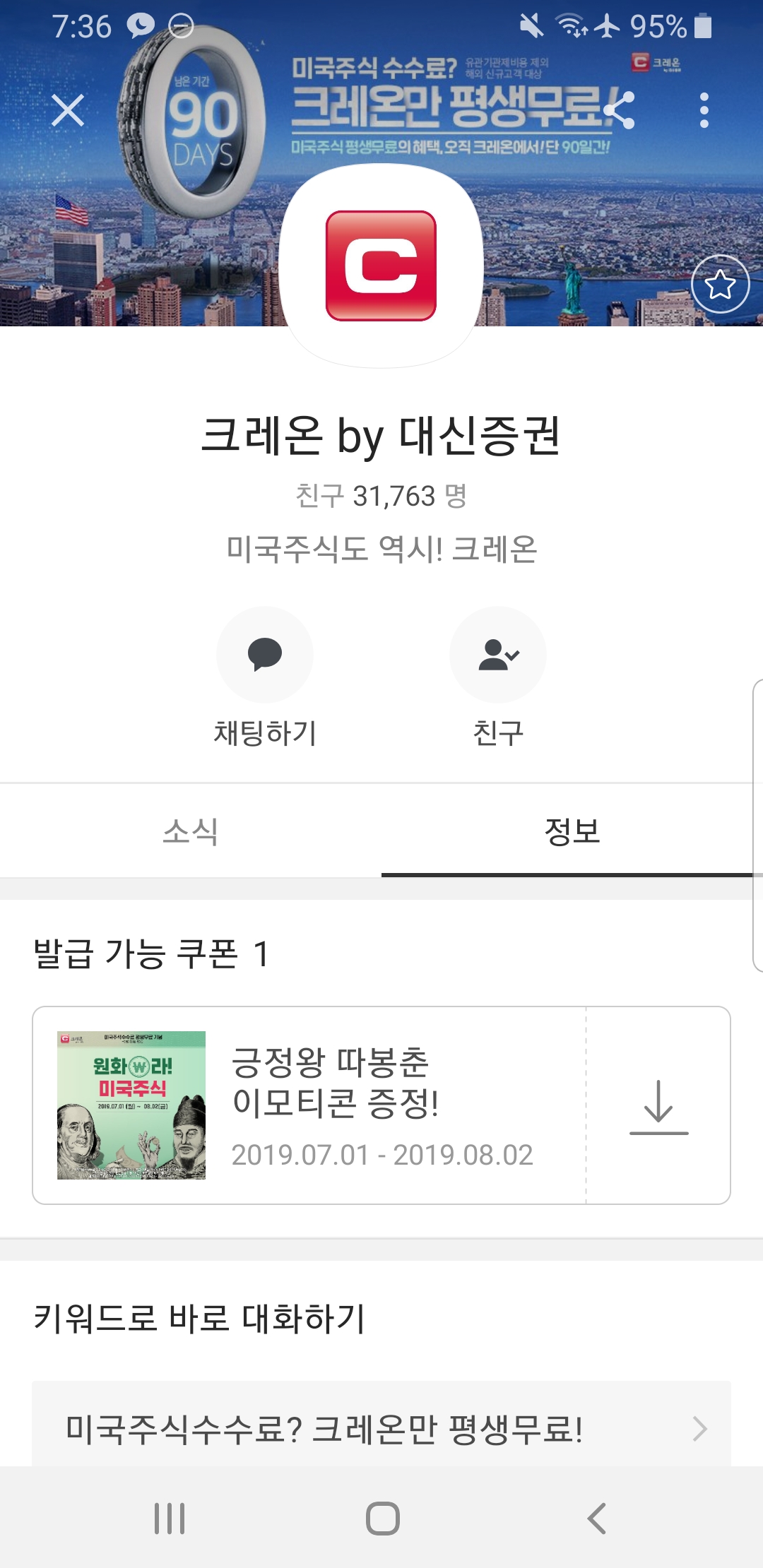Image resolution: width=763 pixels, height=1568 pixels.
Task: Go back using the system back button
Action: click(x=597, y=1518)
